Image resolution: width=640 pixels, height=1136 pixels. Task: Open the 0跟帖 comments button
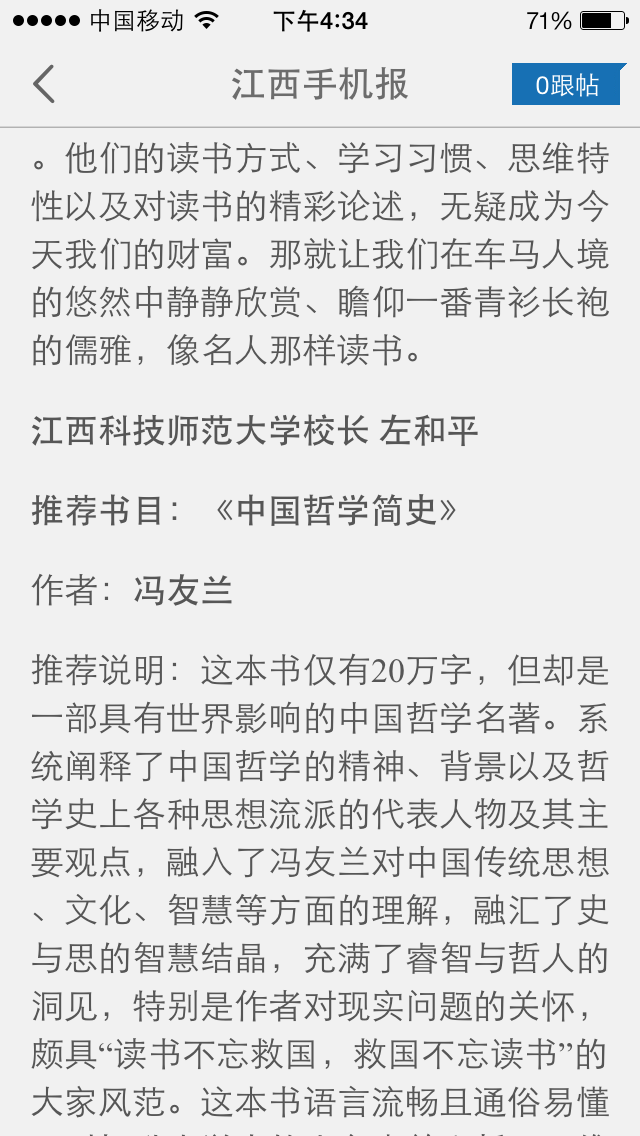pos(566,85)
